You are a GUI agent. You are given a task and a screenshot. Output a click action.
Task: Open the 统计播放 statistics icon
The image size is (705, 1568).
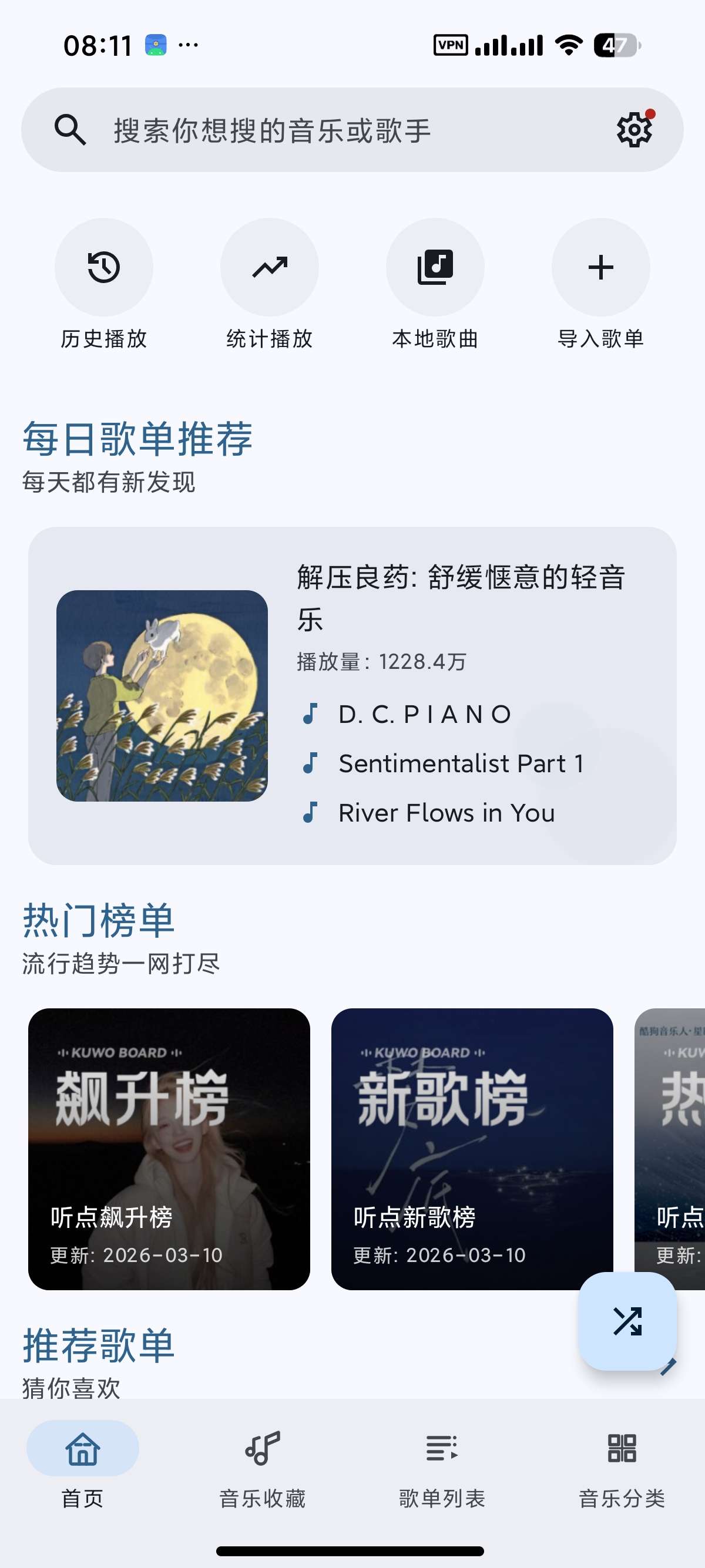pyautogui.click(x=270, y=267)
